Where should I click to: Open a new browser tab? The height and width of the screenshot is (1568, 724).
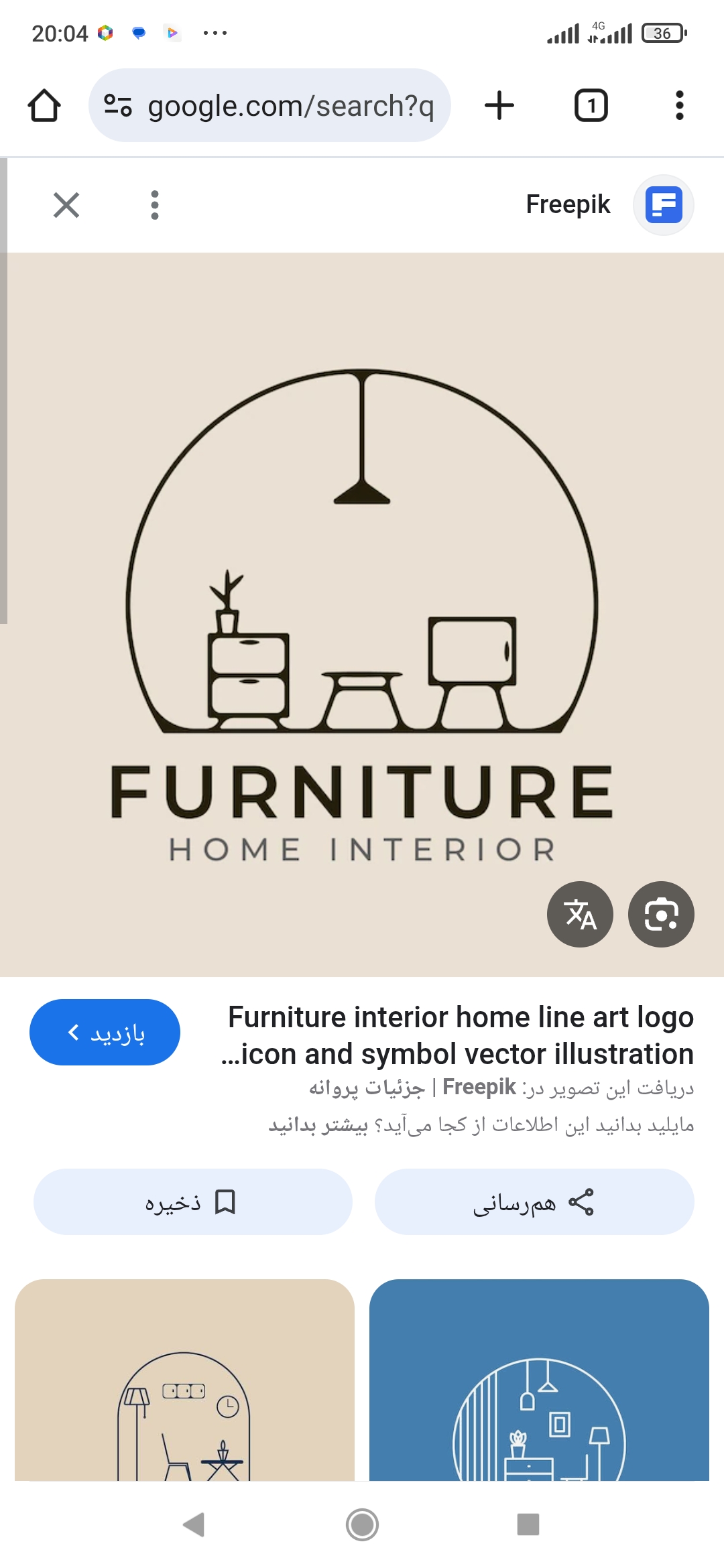click(499, 106)
